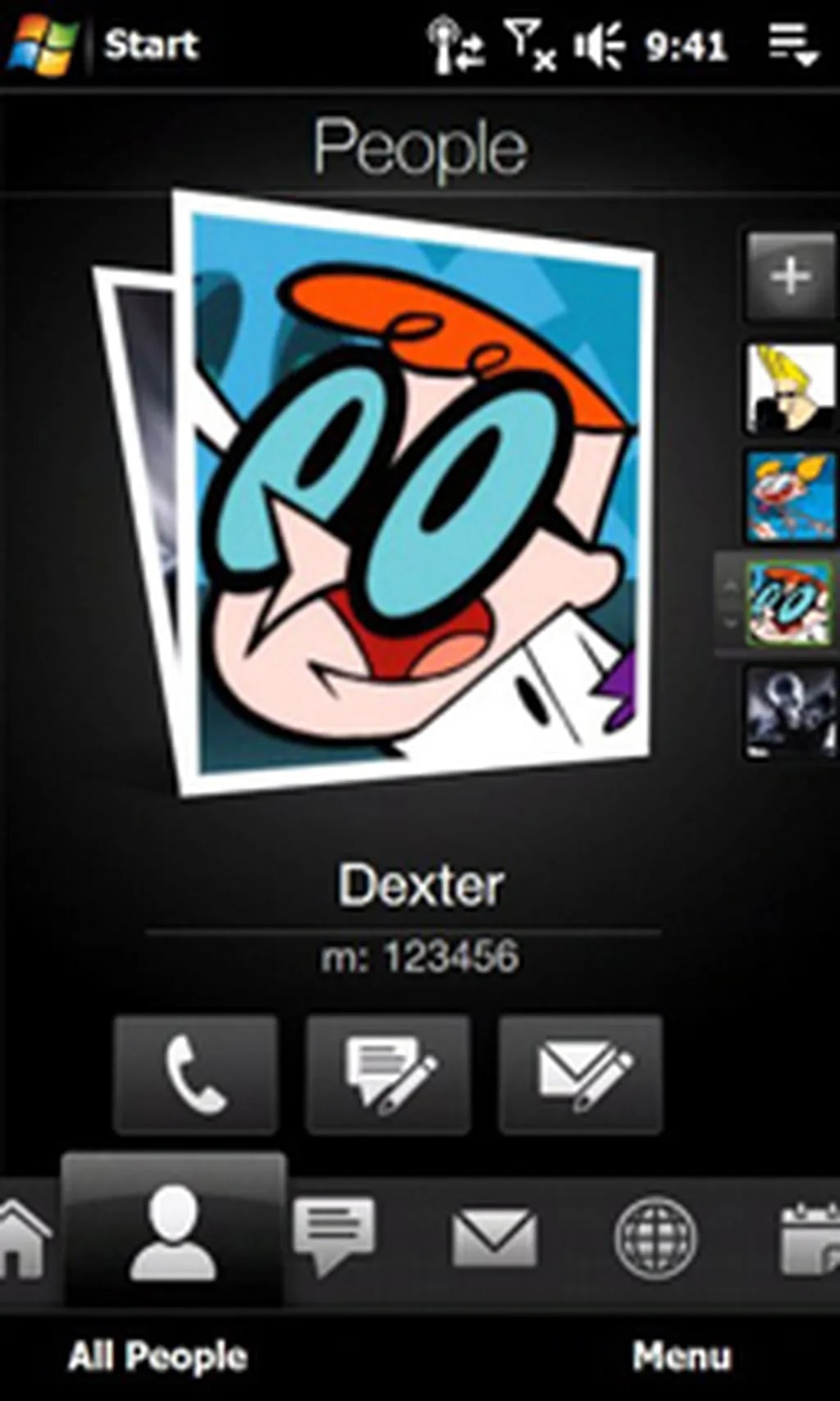
Task: Select the Johnny Bravo contact thumbnail
Action: point(789,388)
